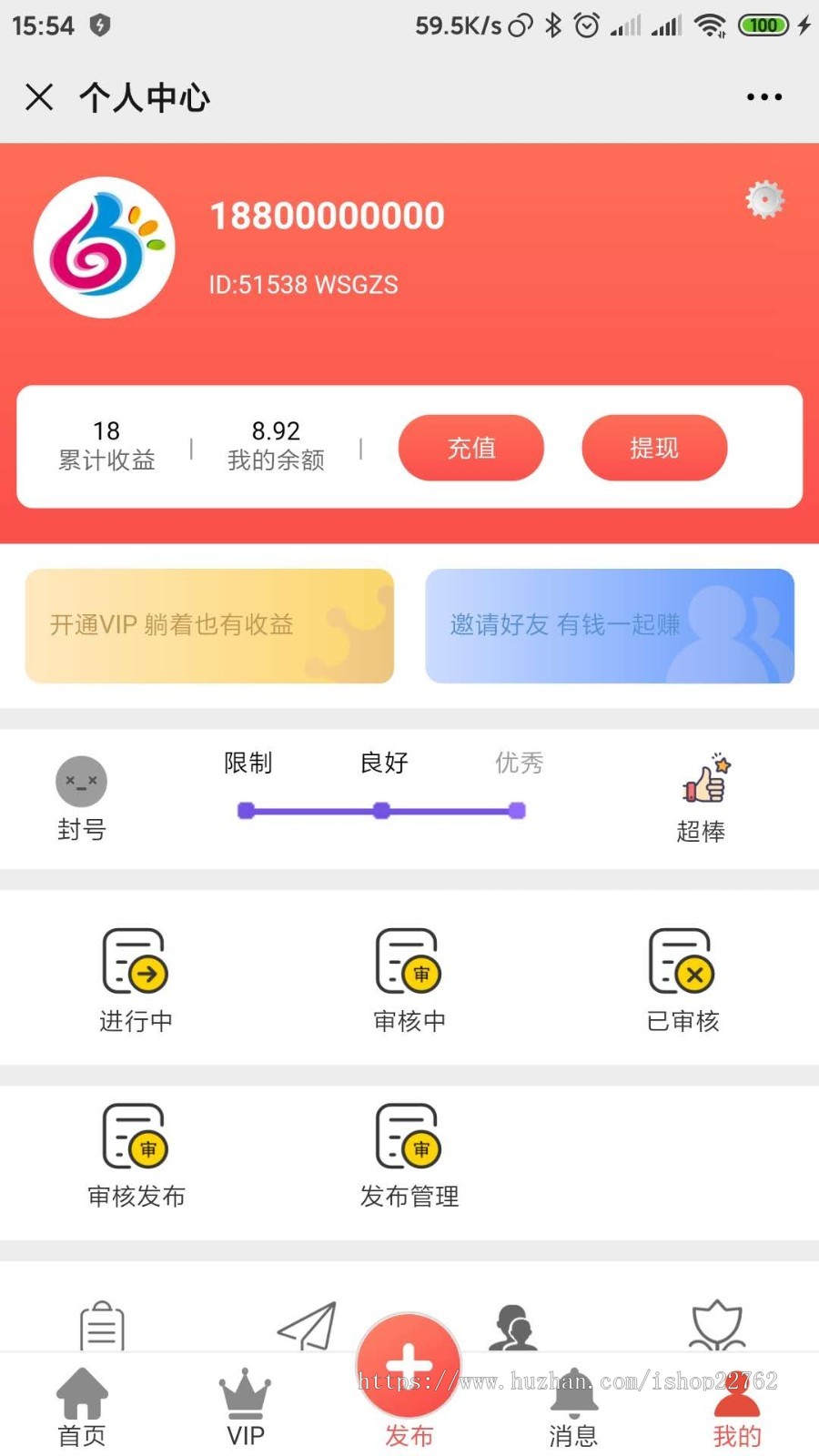Open settings via the gear icon
This screenshot has height=1456, width=819.
(764, 199)
